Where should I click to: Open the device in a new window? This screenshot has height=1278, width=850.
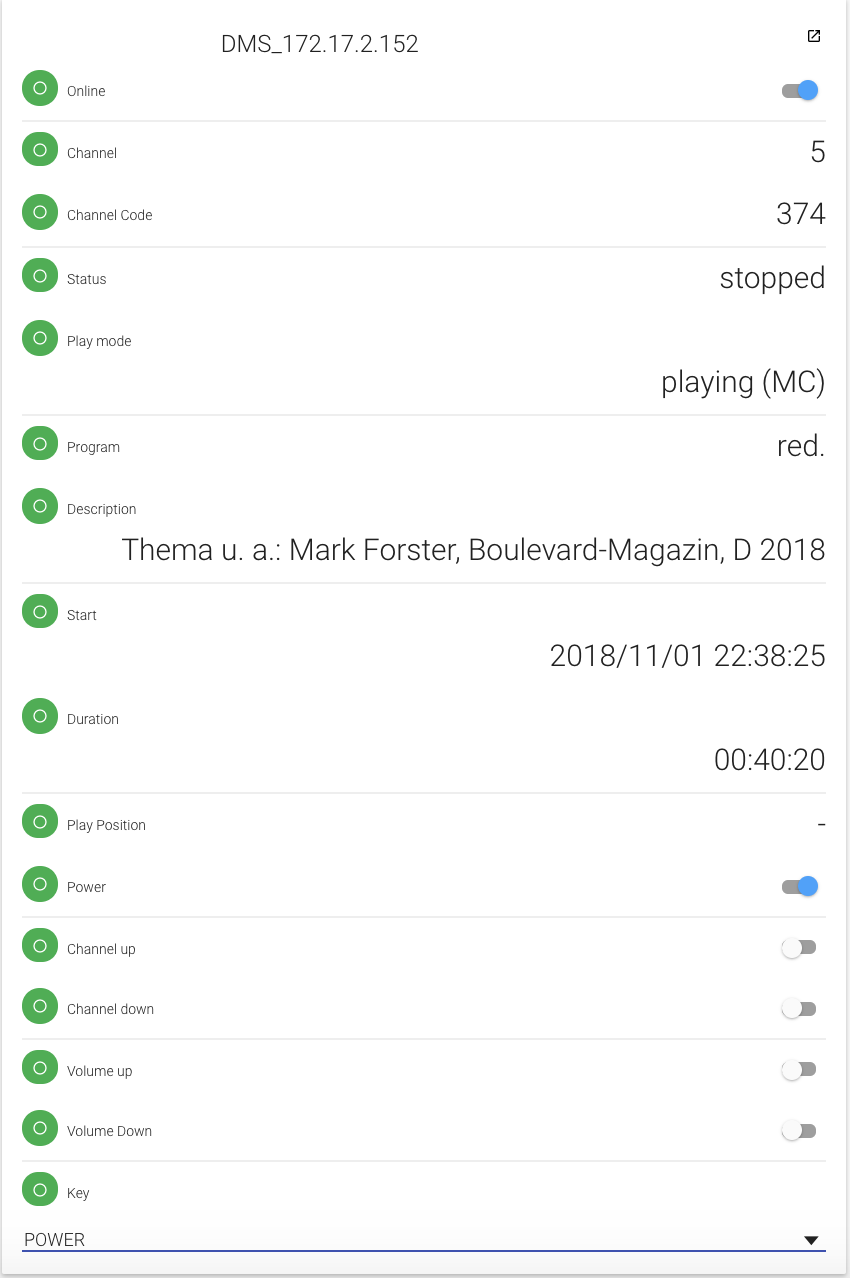[x=814, y=36]
